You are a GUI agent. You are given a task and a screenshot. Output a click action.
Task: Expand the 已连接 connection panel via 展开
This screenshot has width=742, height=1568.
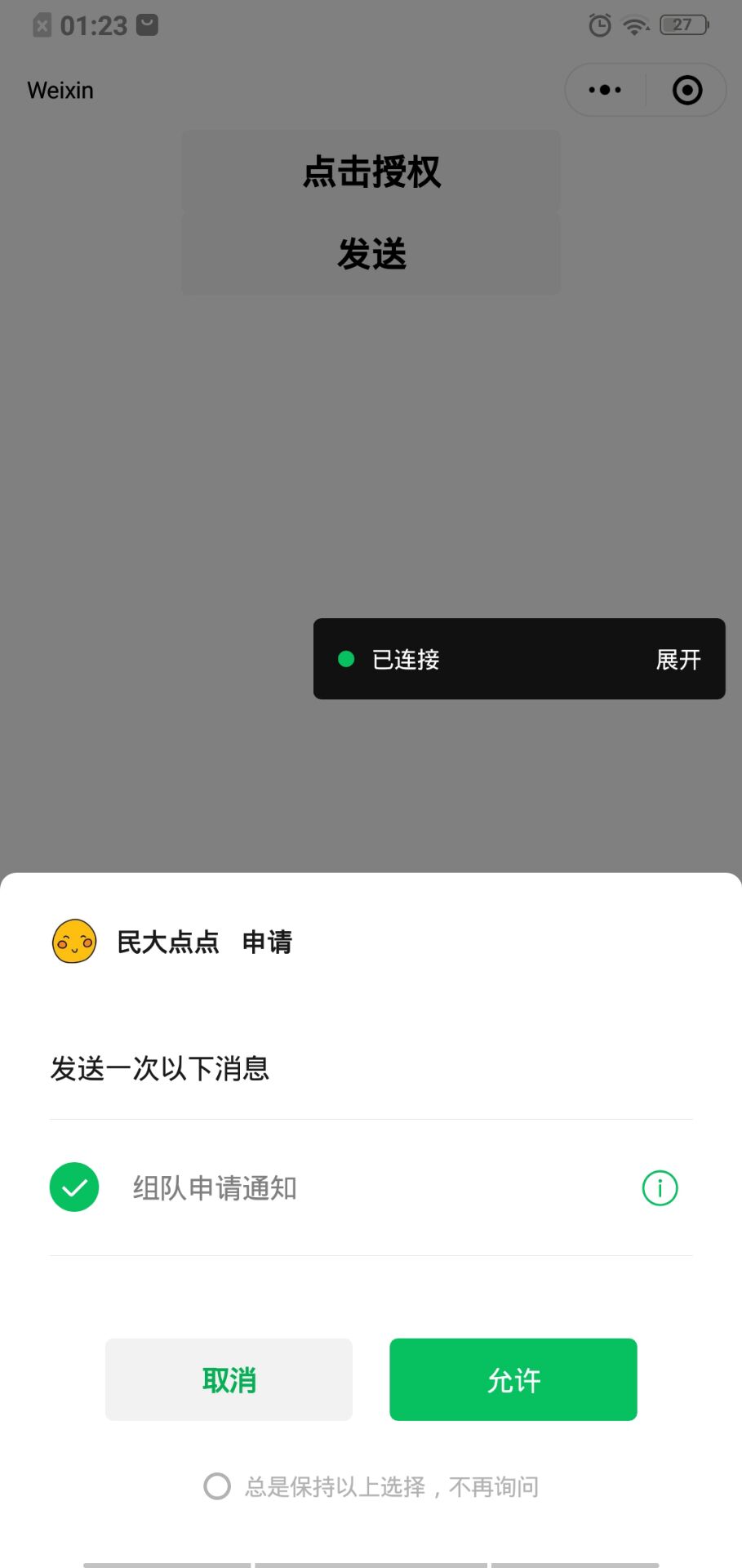678,659
